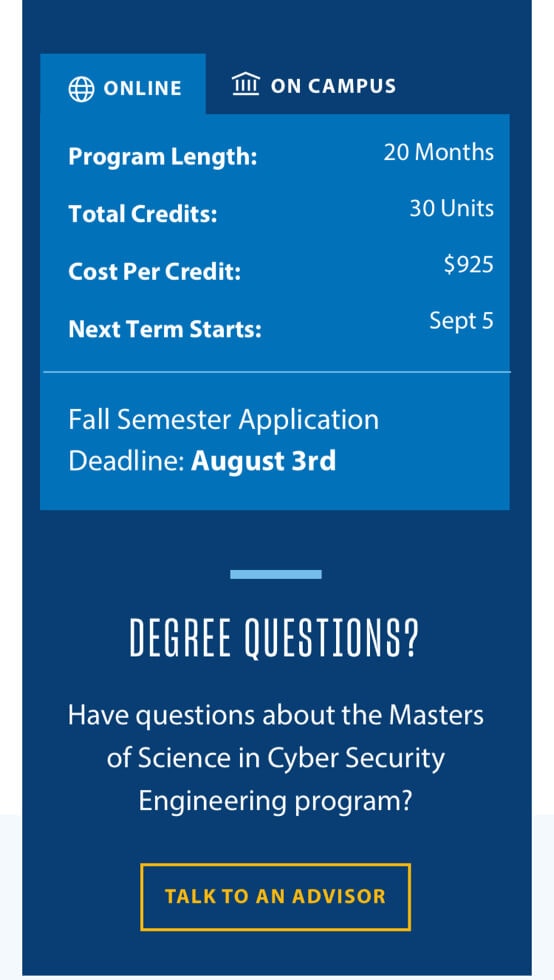The height and width of the screenshot is (980, 554).
Task: Tap the Talk to an Advisor button
Action: (x=276, y=897)
